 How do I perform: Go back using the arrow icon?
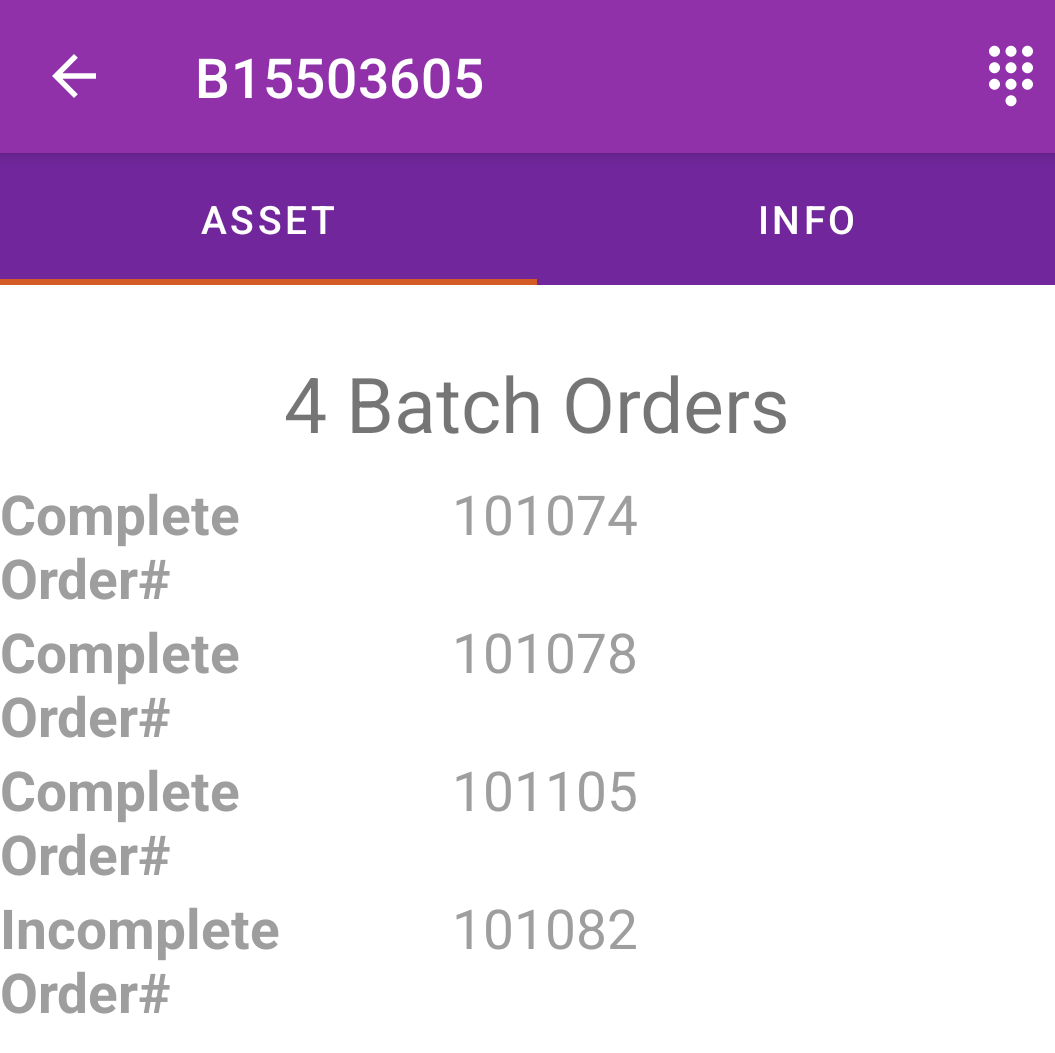tap(74, 77)
